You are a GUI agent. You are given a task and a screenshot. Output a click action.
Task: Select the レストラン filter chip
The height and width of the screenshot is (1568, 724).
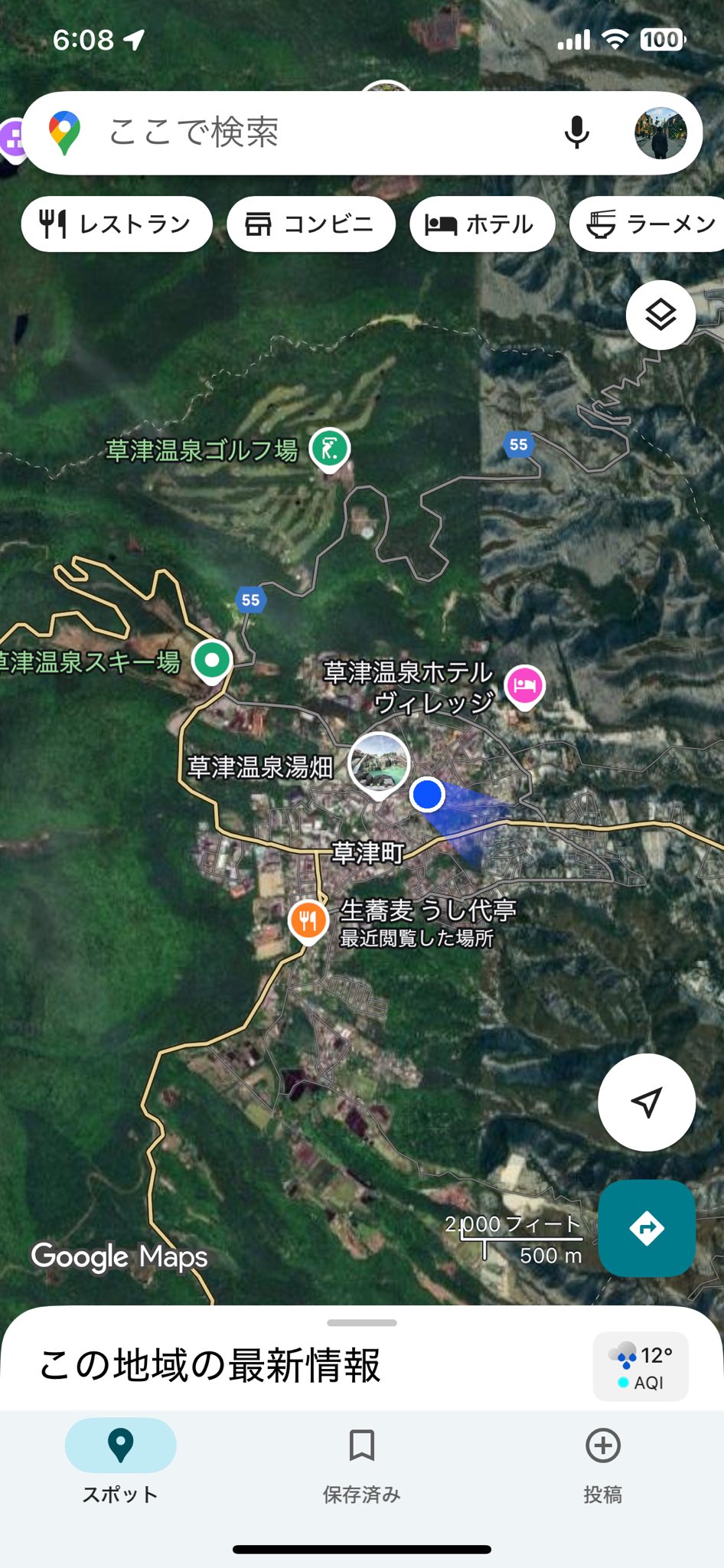pos(116,224)
